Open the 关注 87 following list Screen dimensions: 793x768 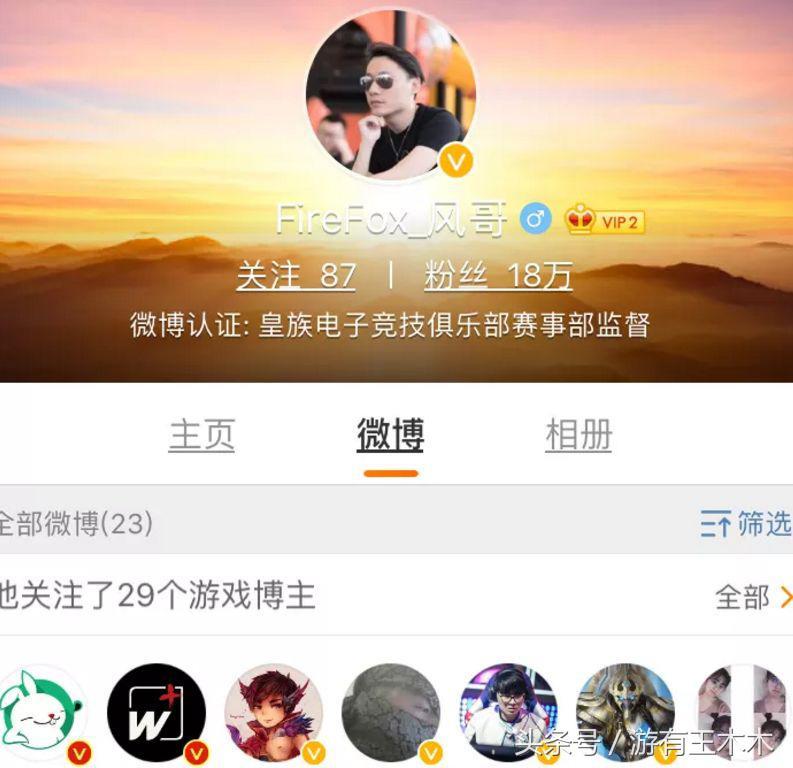tap(296, 275)
